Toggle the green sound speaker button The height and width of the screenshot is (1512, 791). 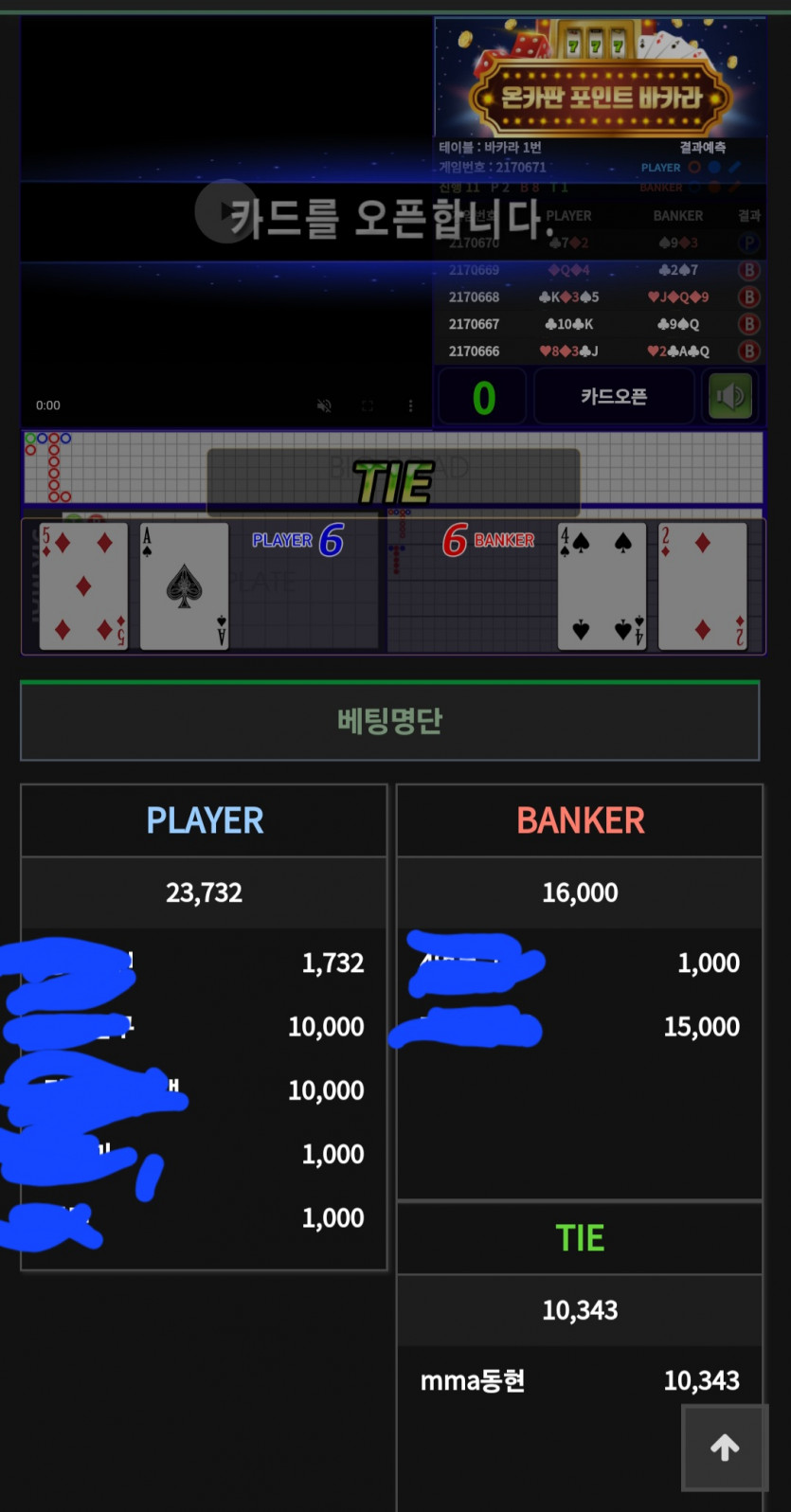click(729, 396)
